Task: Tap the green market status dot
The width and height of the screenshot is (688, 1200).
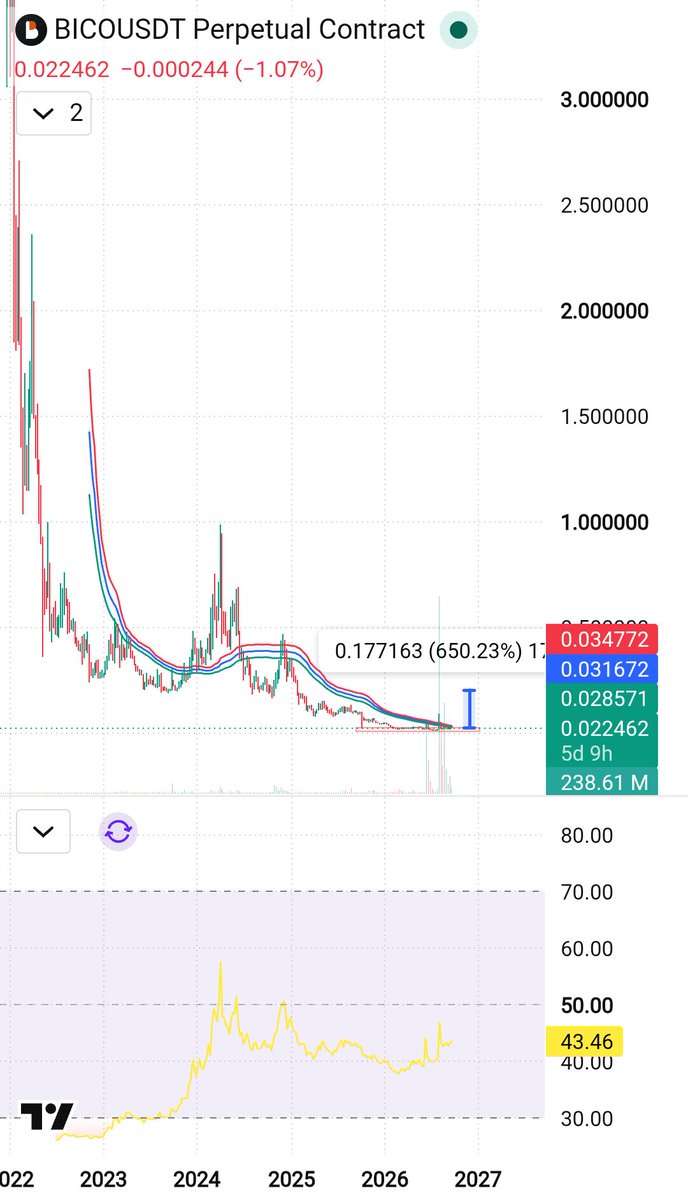Action: (459, 30)
